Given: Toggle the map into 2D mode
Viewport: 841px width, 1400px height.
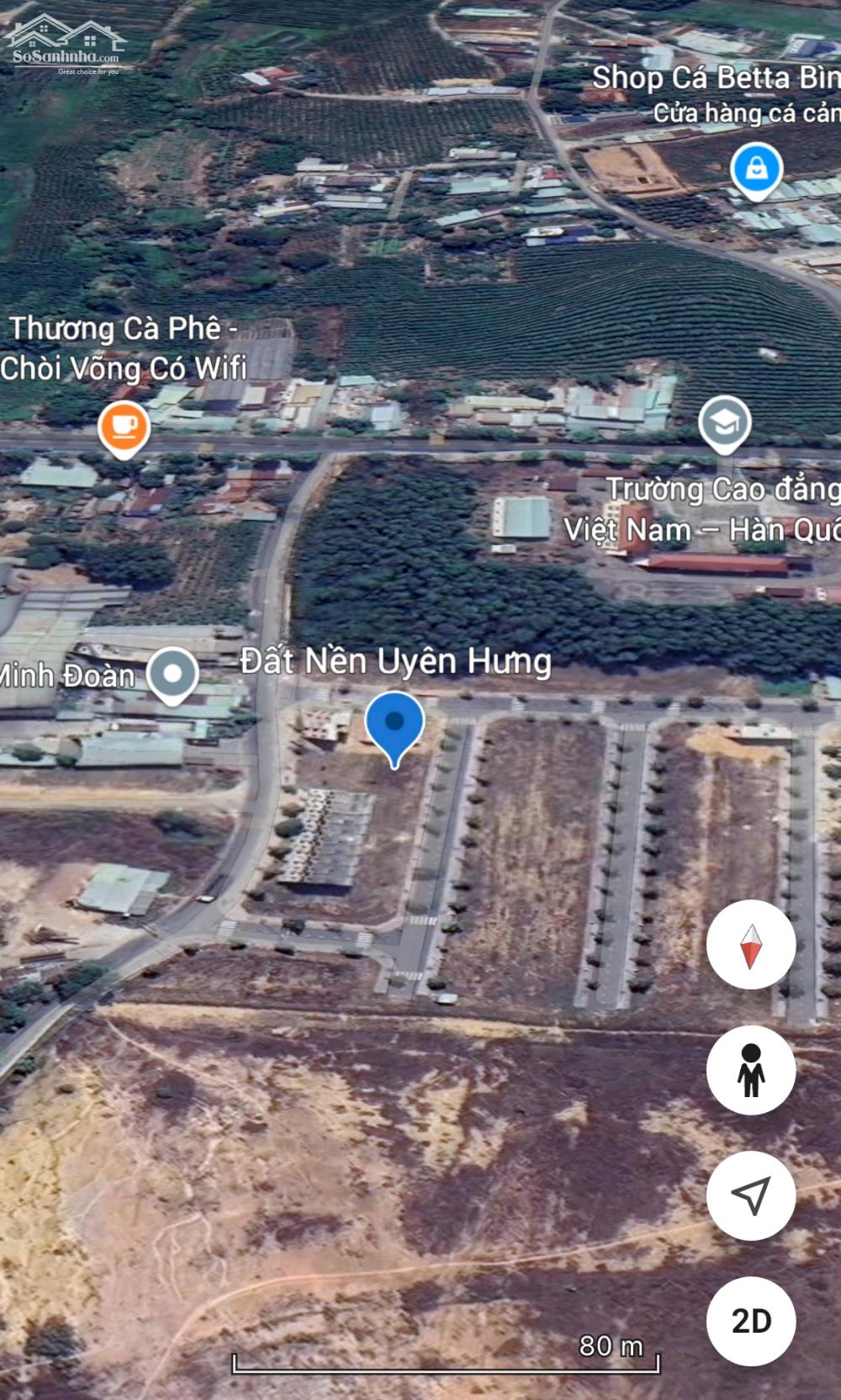Looking at the screenshot, I should click(x=751, y=1323).
